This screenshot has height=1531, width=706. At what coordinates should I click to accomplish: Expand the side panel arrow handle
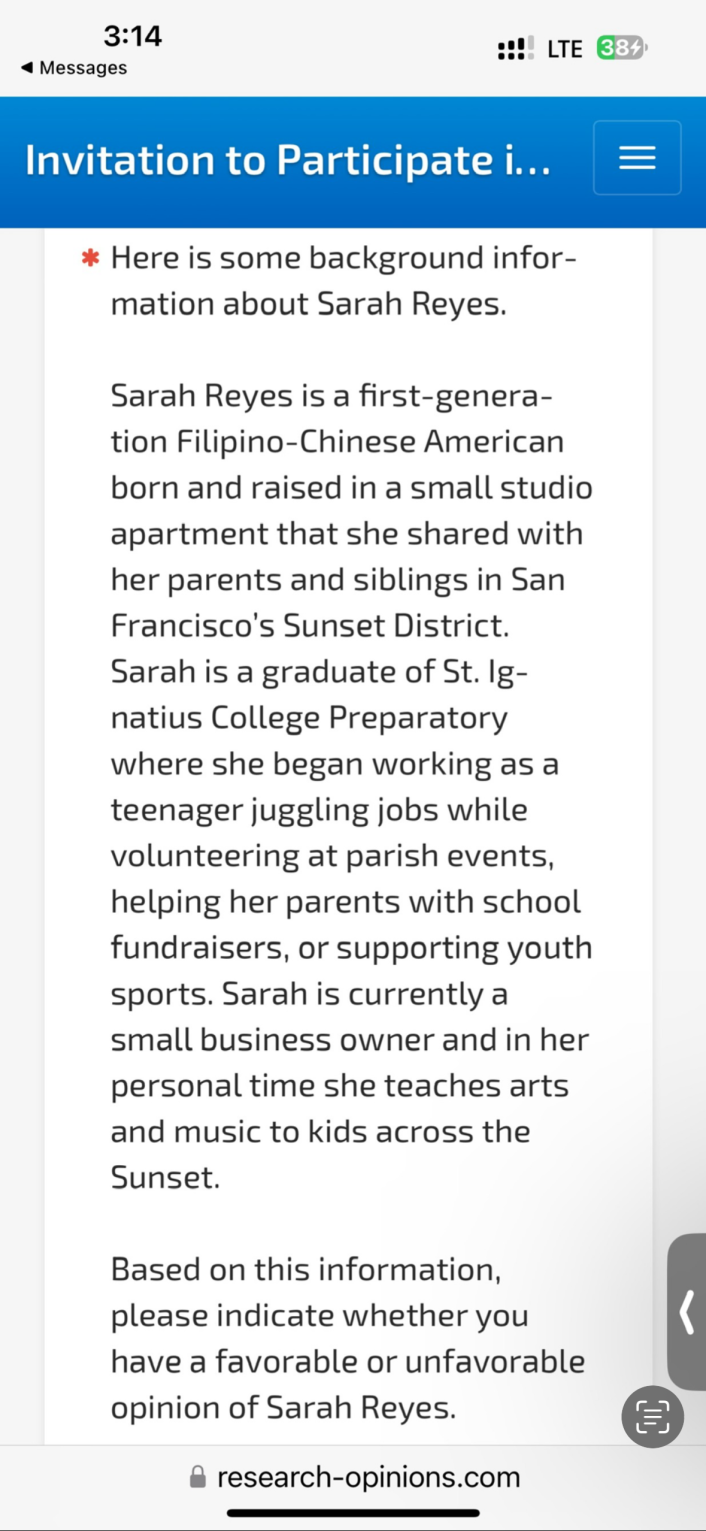coord(688,1311)
